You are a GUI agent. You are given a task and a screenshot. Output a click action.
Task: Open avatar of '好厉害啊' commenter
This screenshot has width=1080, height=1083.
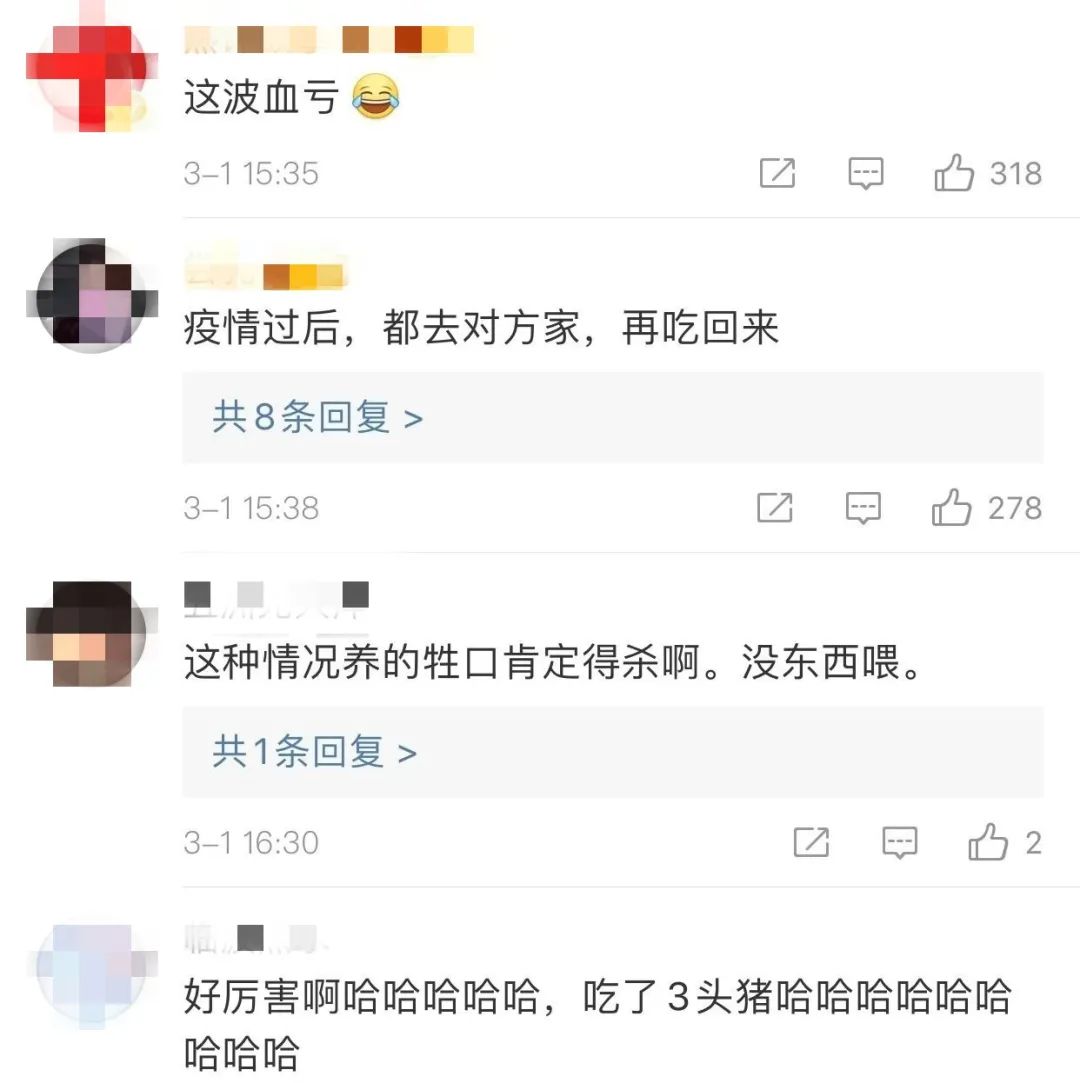pyautogui.click(x=91, y=972)
